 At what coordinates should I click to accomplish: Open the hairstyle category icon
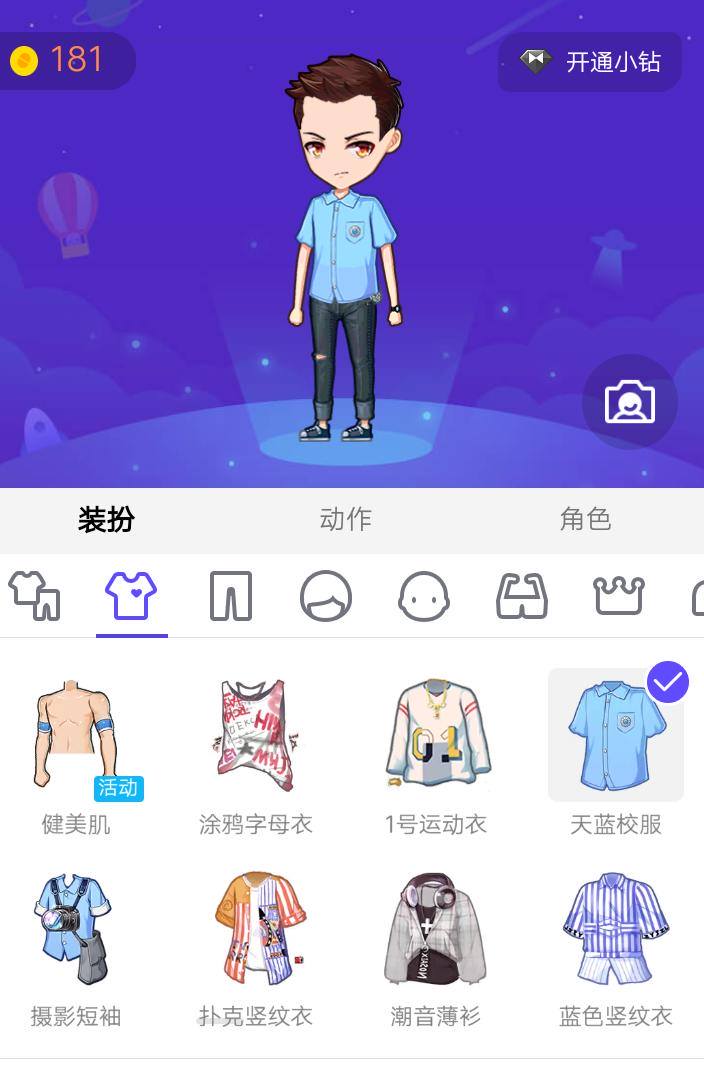pos(326,597)
